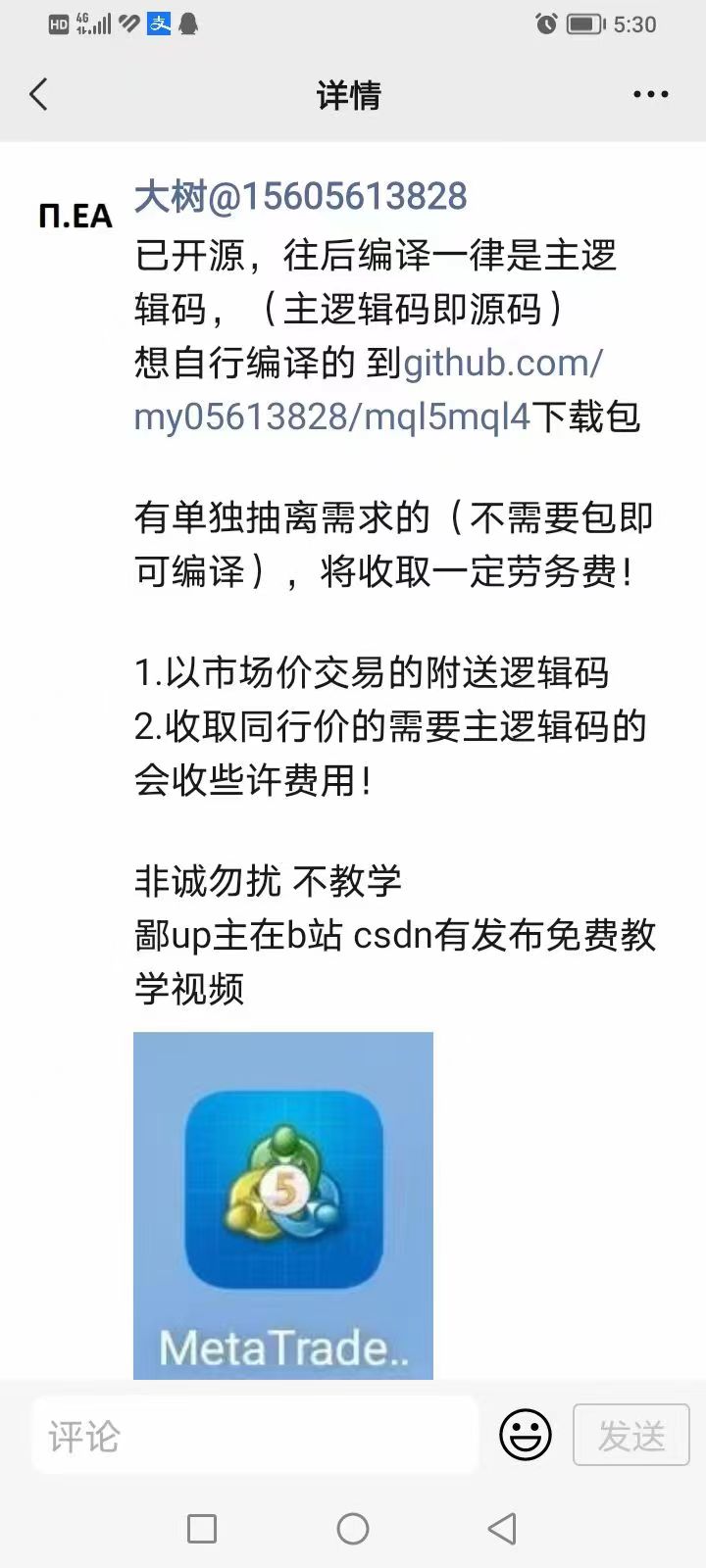Go back using the top-left arrow

(x=39, y=95)
